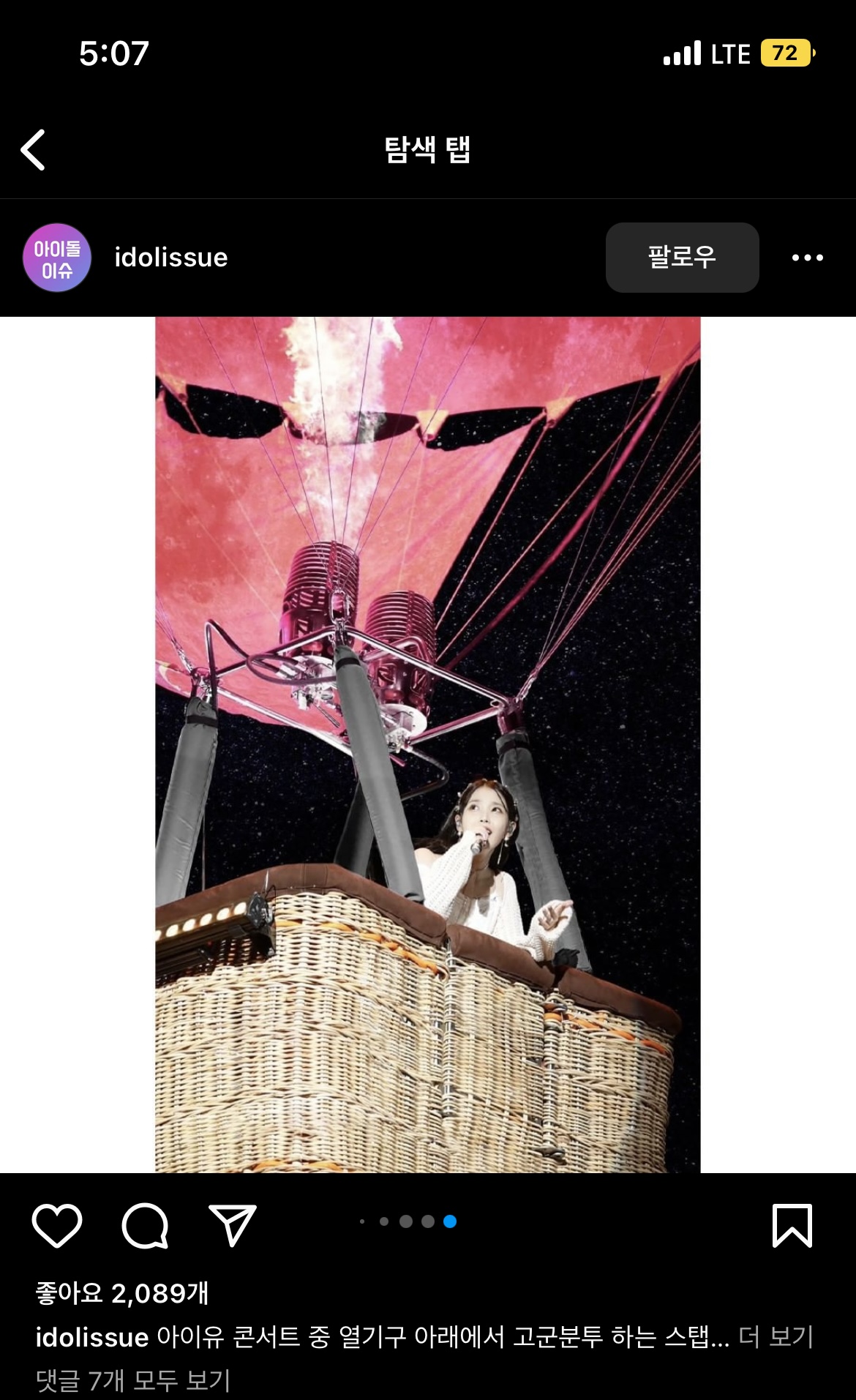Open comments with the speech bubble icon
856x1400 pixels.
point(145,1225)
